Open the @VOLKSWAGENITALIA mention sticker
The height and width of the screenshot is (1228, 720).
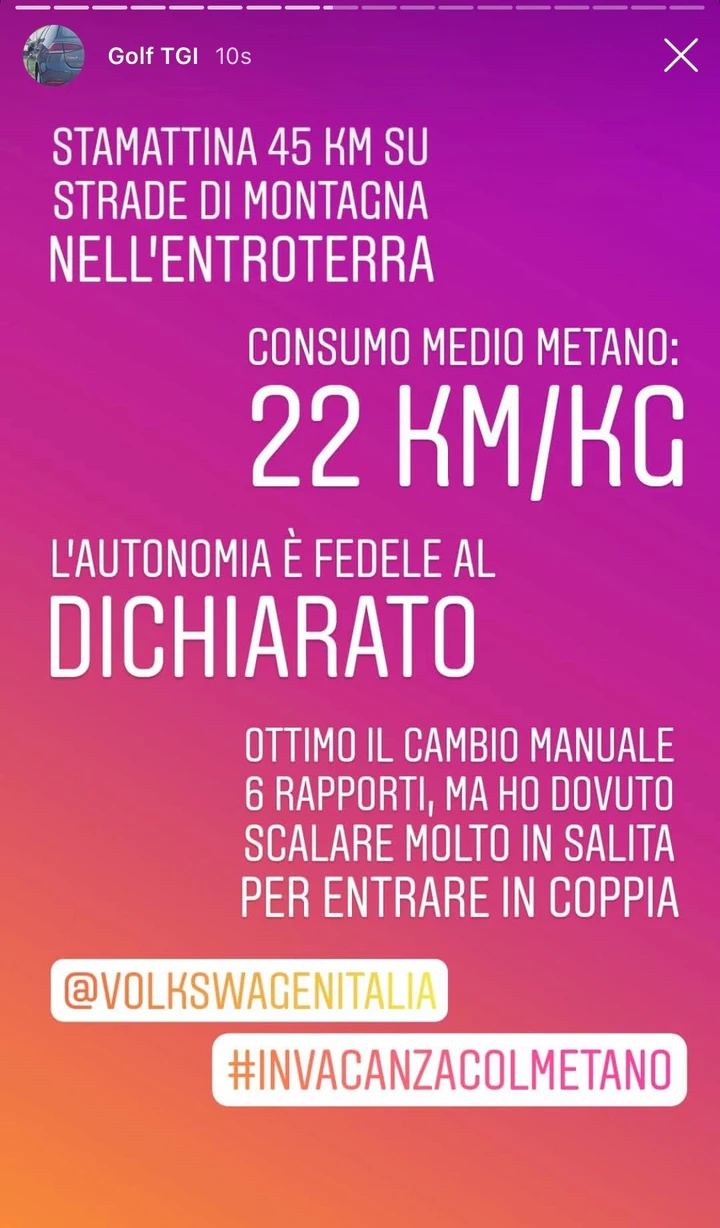249,990
